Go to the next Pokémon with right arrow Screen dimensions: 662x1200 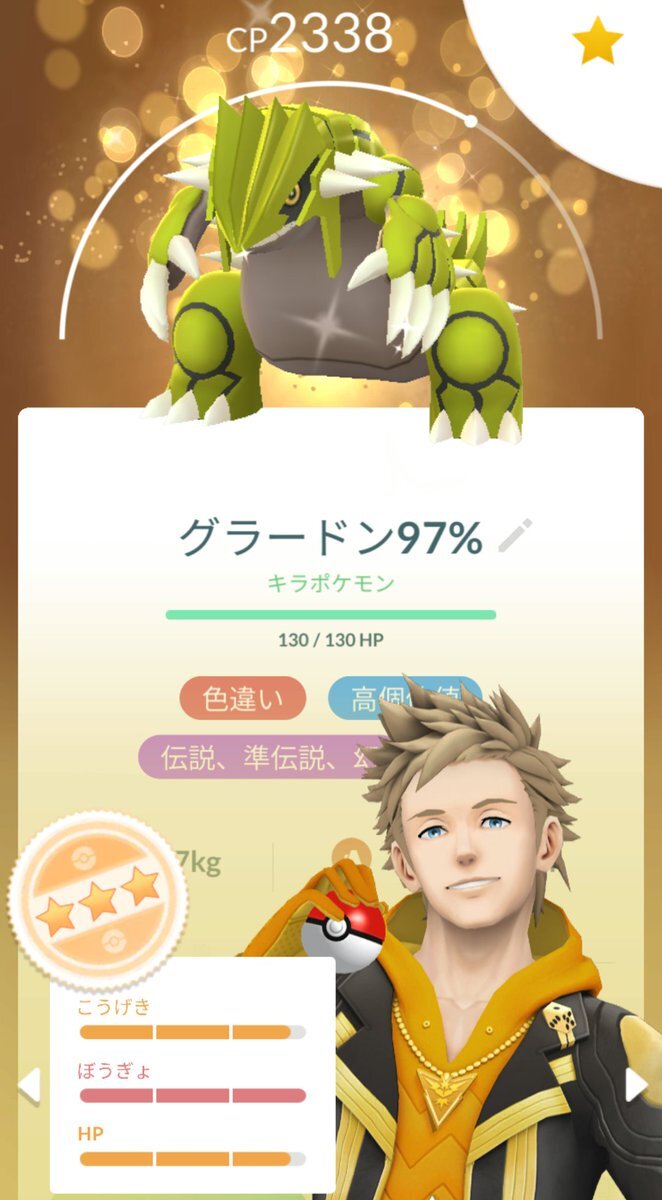(636, 1085)
